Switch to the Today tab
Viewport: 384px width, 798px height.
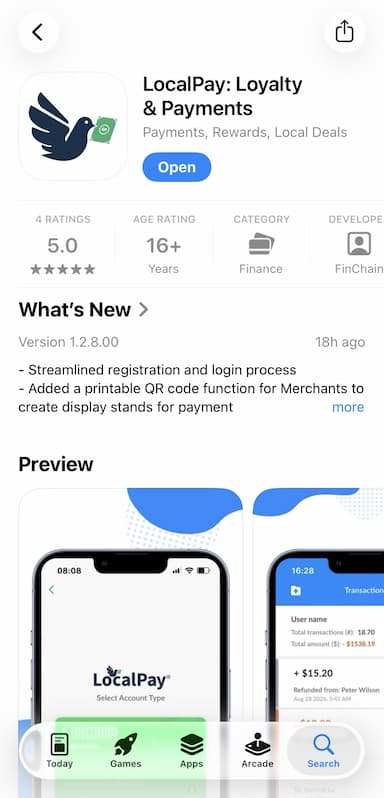point(60,750)
